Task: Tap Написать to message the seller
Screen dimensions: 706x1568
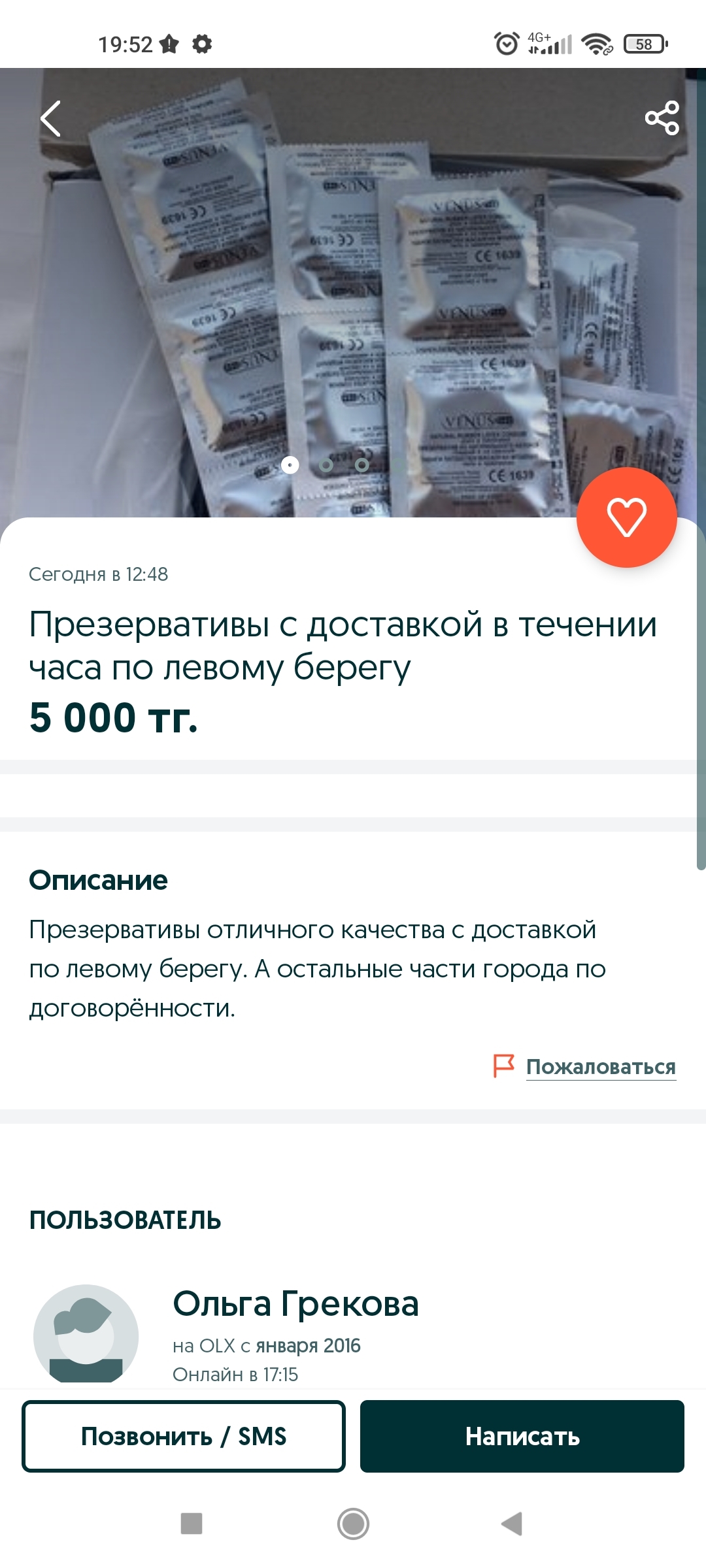Action: click(522, 1436)
